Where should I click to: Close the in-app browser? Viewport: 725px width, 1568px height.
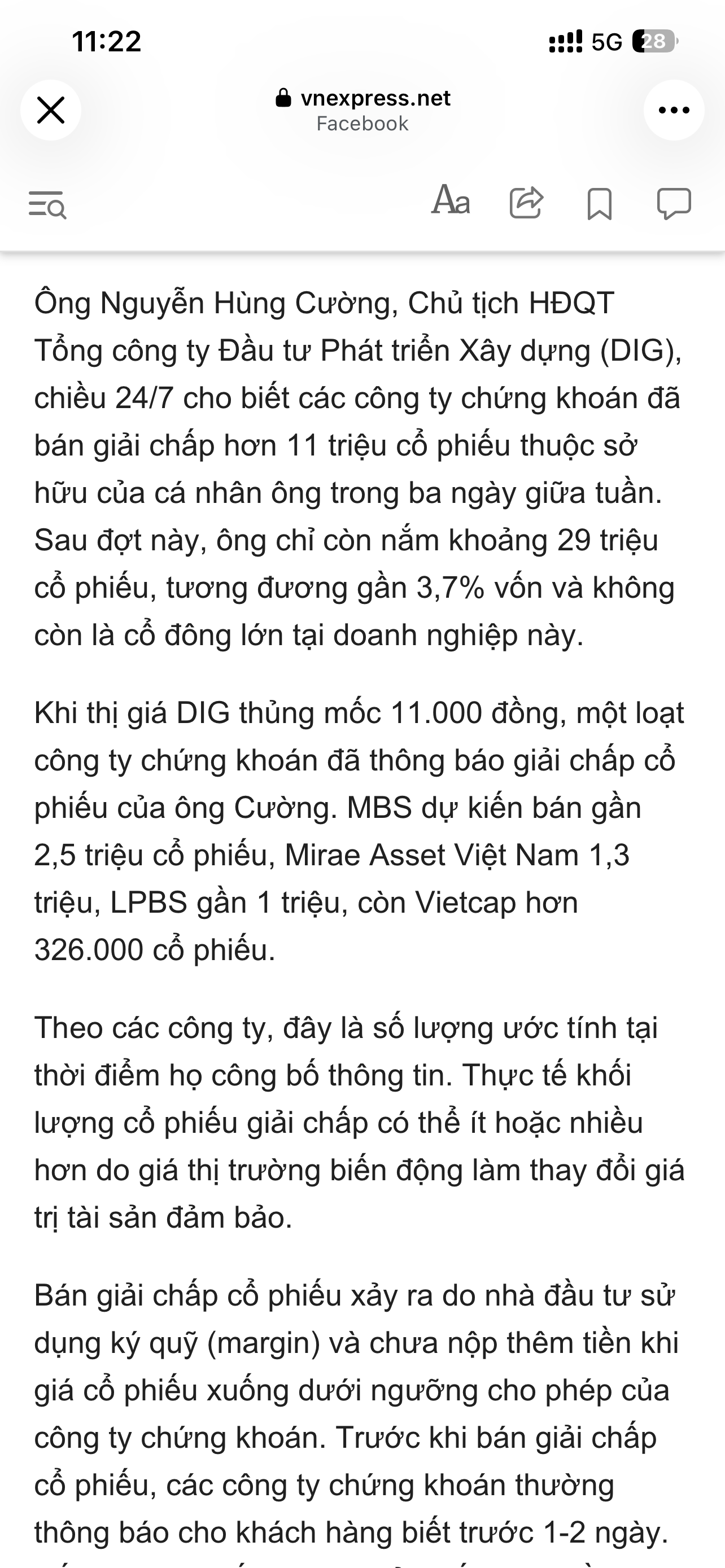pos(50,110)
